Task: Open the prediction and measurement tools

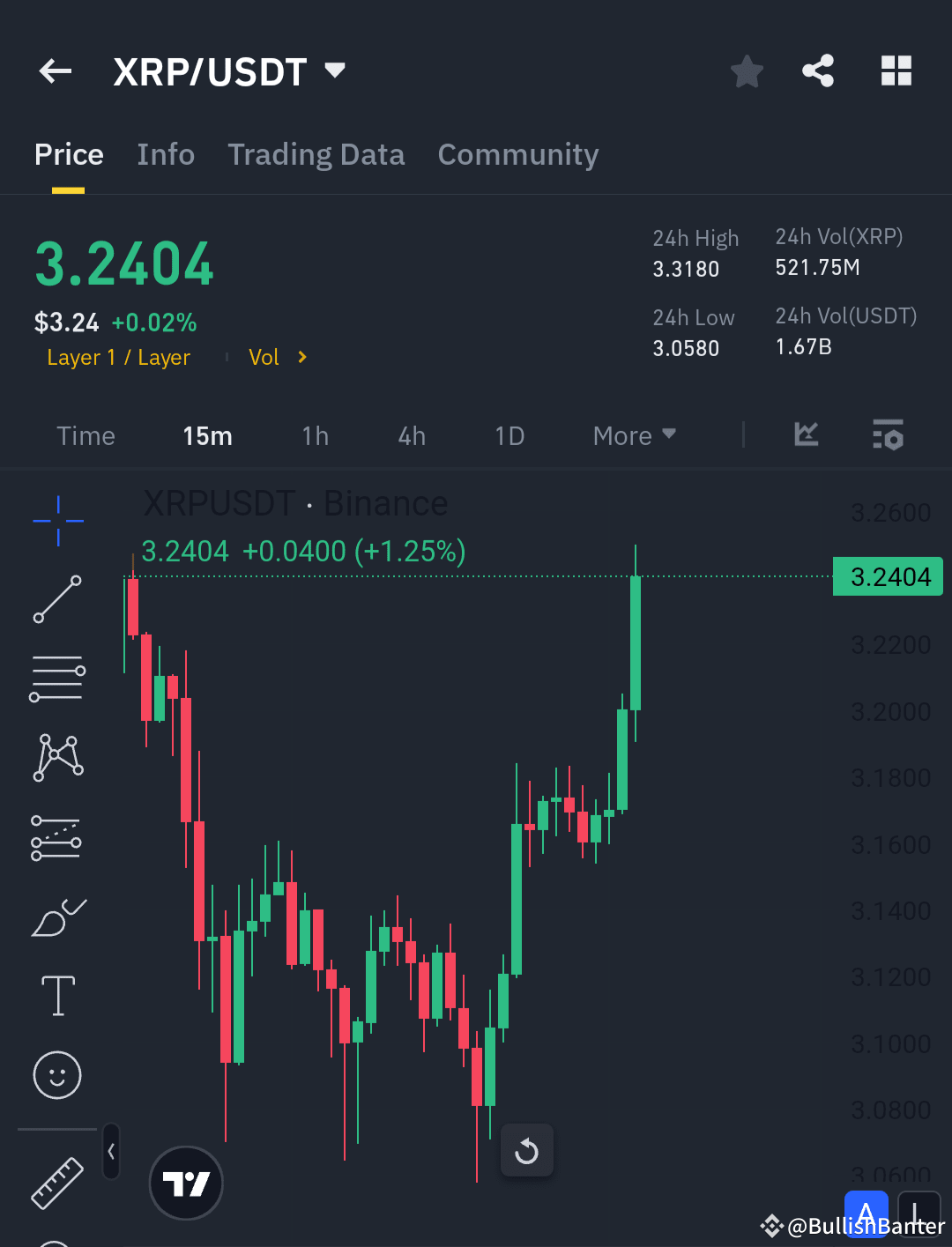Action: [x=56, y=836]
